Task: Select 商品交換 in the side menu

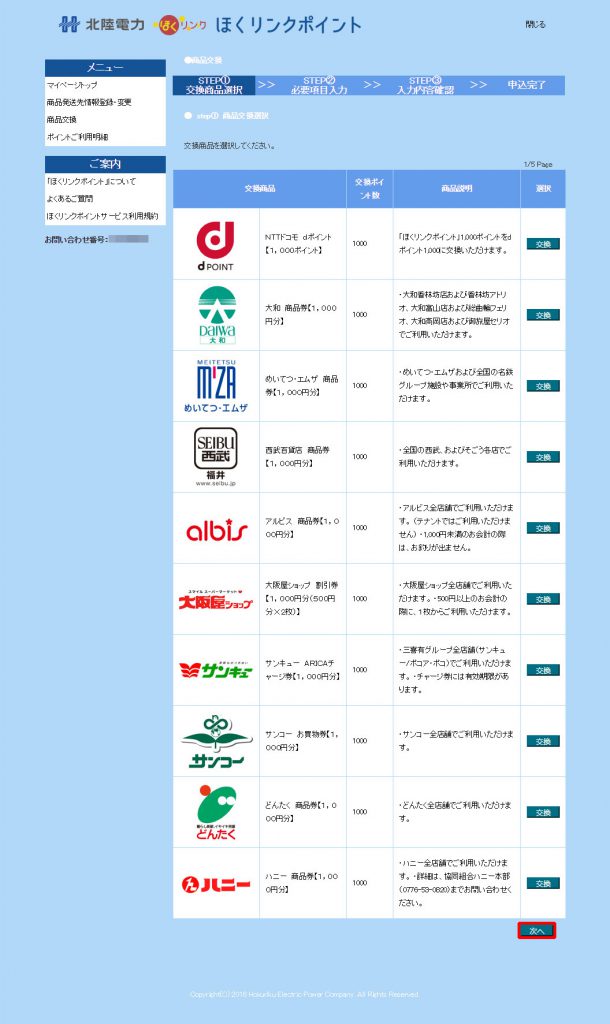Action: (x=61, y=120)
